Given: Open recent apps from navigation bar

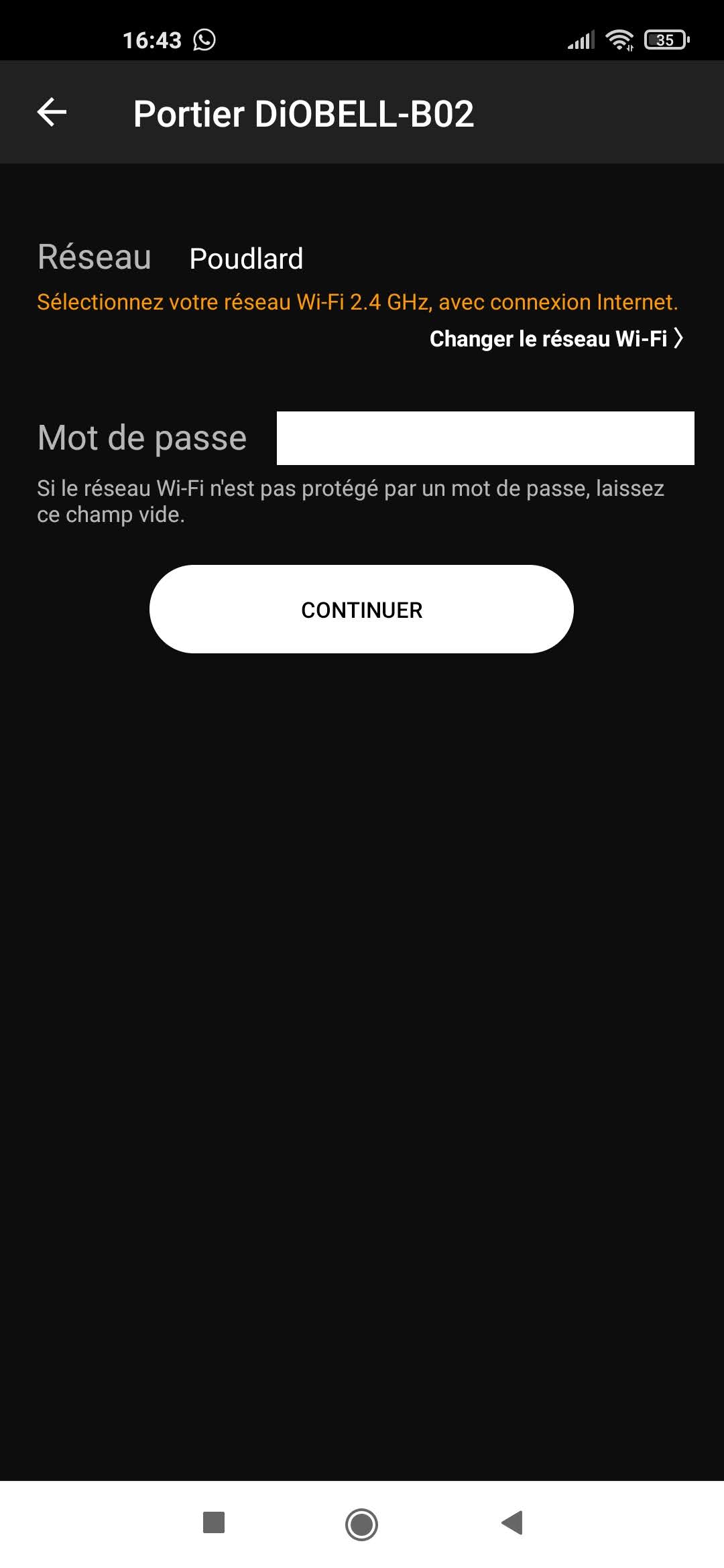Looking at the screenshot, I should pos(214,1522).
